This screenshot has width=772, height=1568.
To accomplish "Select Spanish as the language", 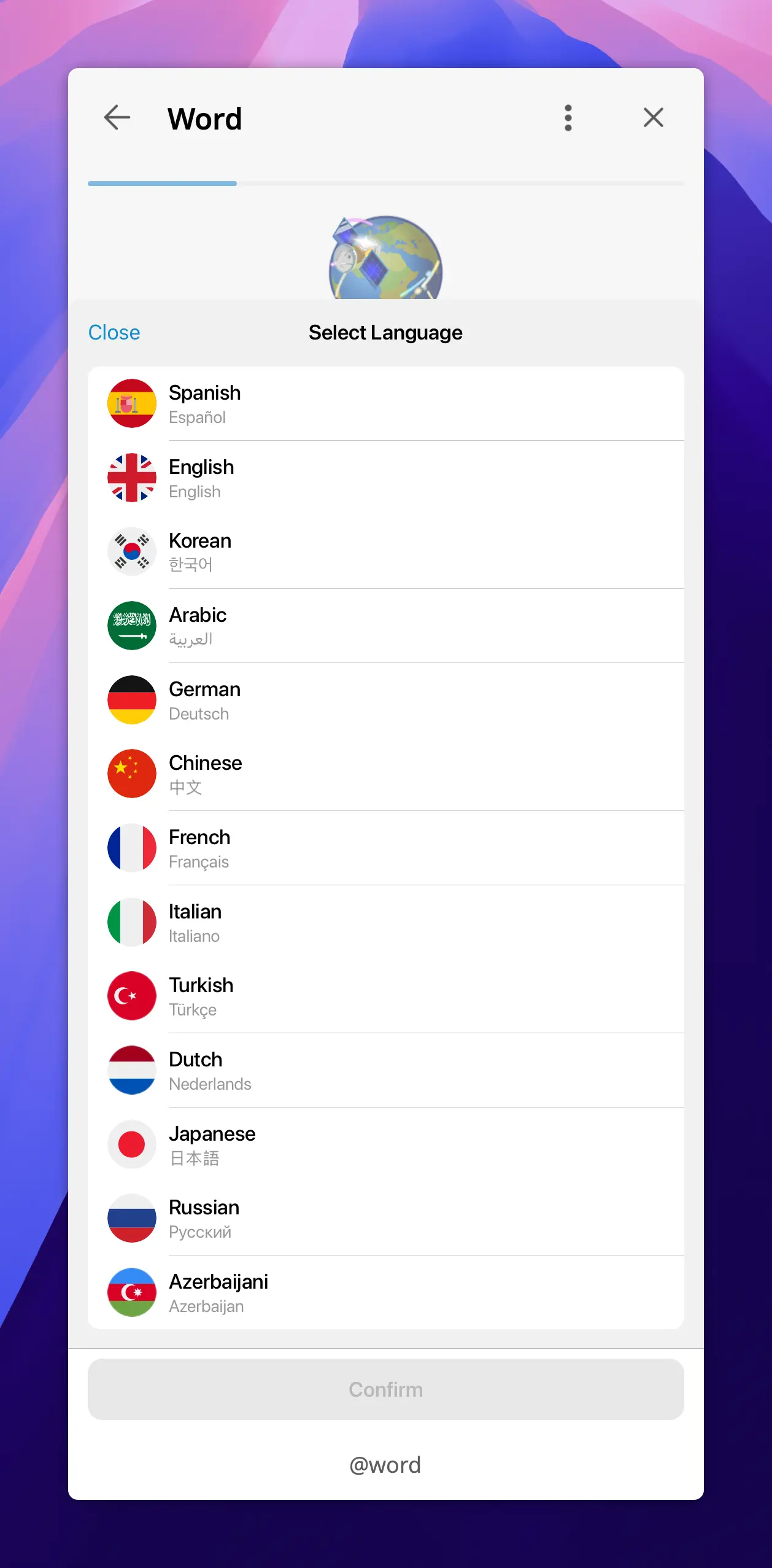I will click(x=385, y=404).
